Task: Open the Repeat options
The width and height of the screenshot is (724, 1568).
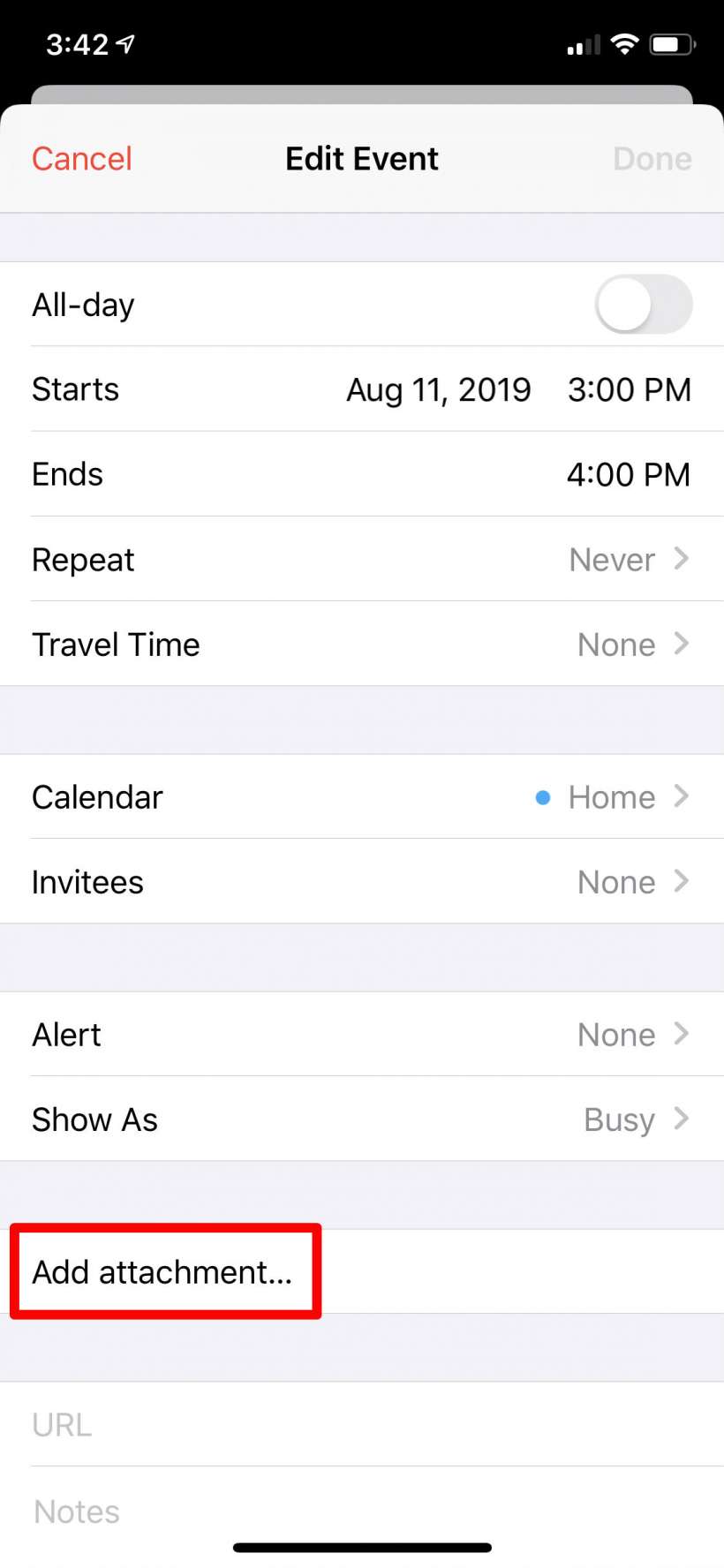Action: click(362, 560)
